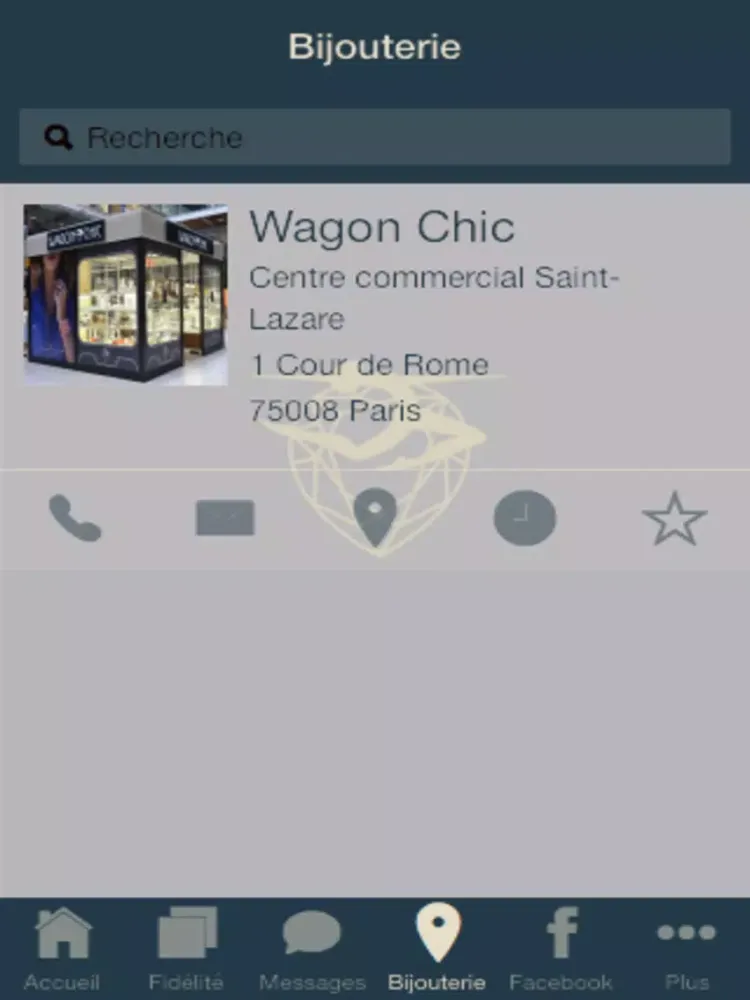This screenshot has width=750, height=1000.
Task: Open the Messages tab
Action: 312,948
